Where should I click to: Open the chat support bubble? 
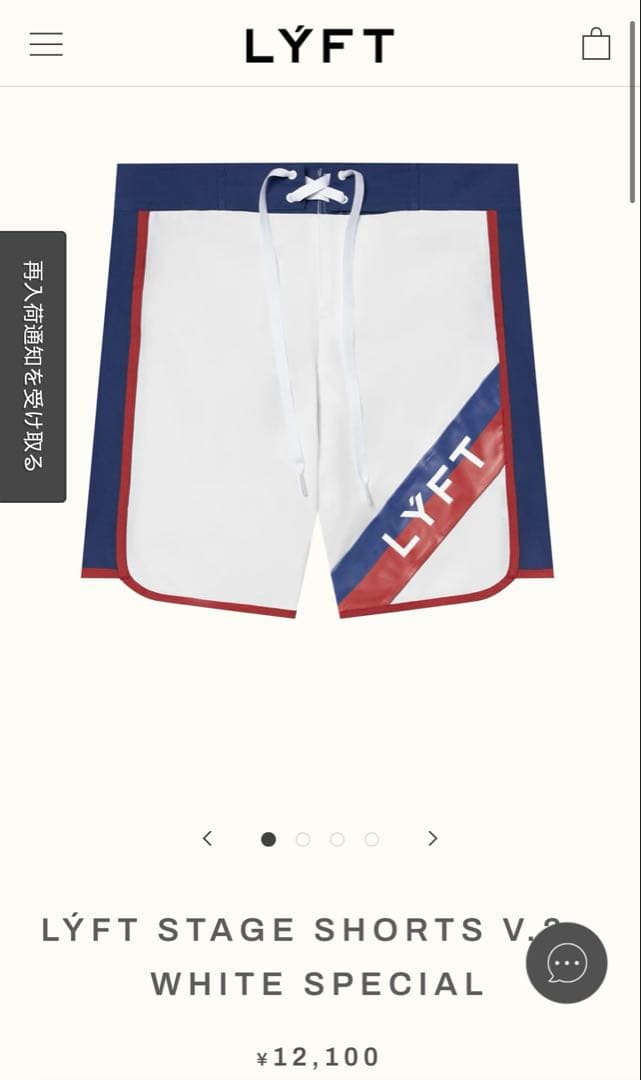tap(567, 963)
